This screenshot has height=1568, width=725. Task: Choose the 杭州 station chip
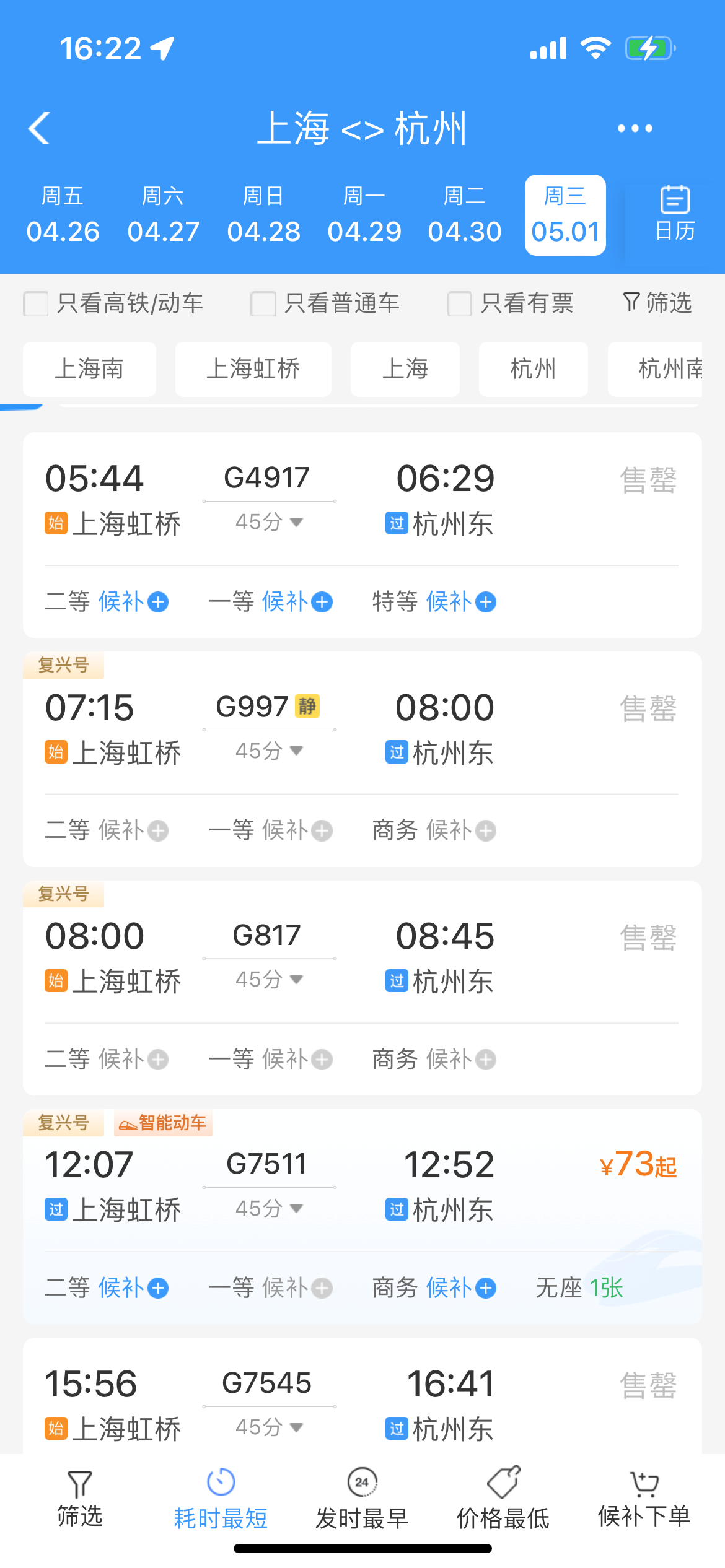533,369
